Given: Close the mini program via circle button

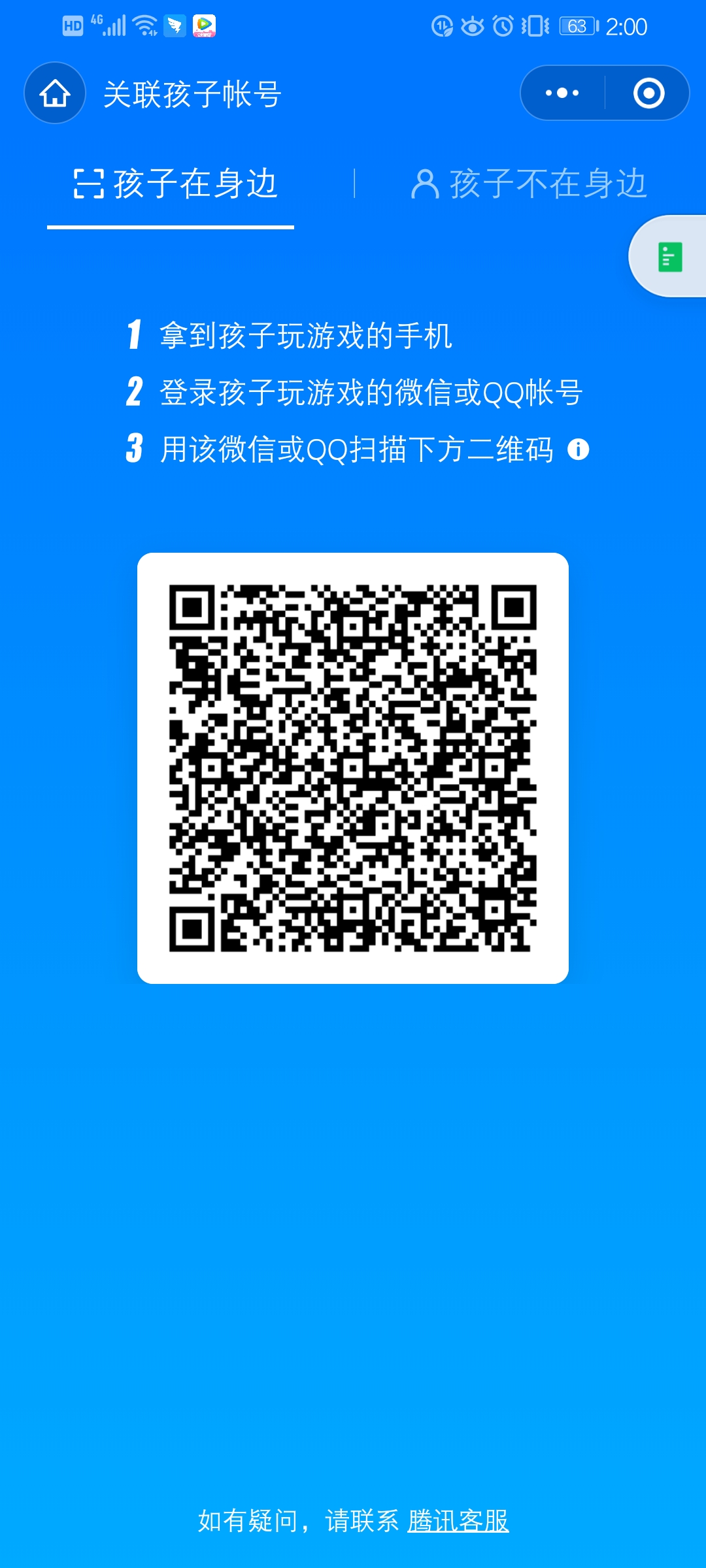Looking at the screenshot, I should pyautogui.click(x=648, y=93).
